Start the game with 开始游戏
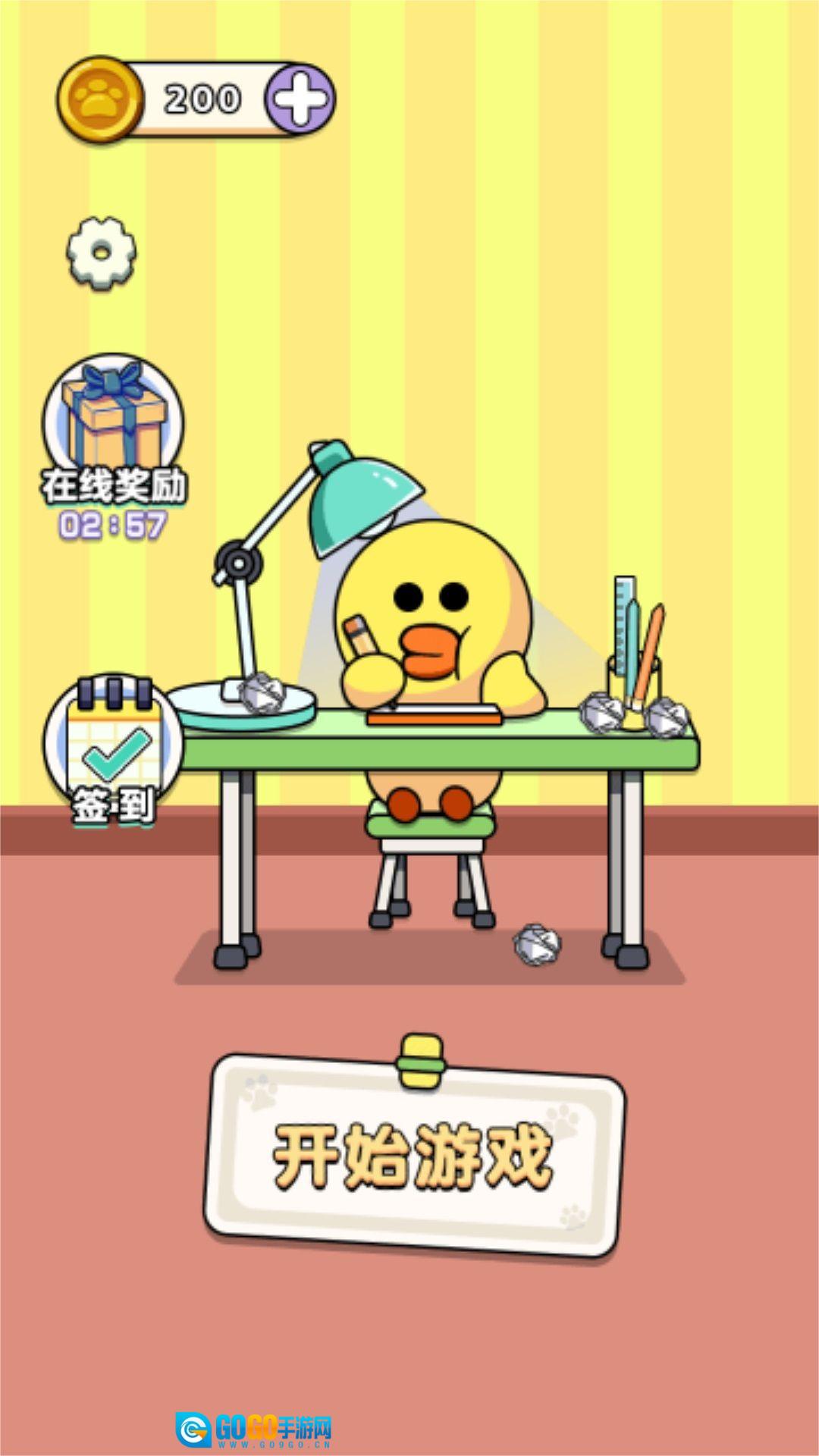The height and width of the screenshot is (1456, 819). point(413,1156)
